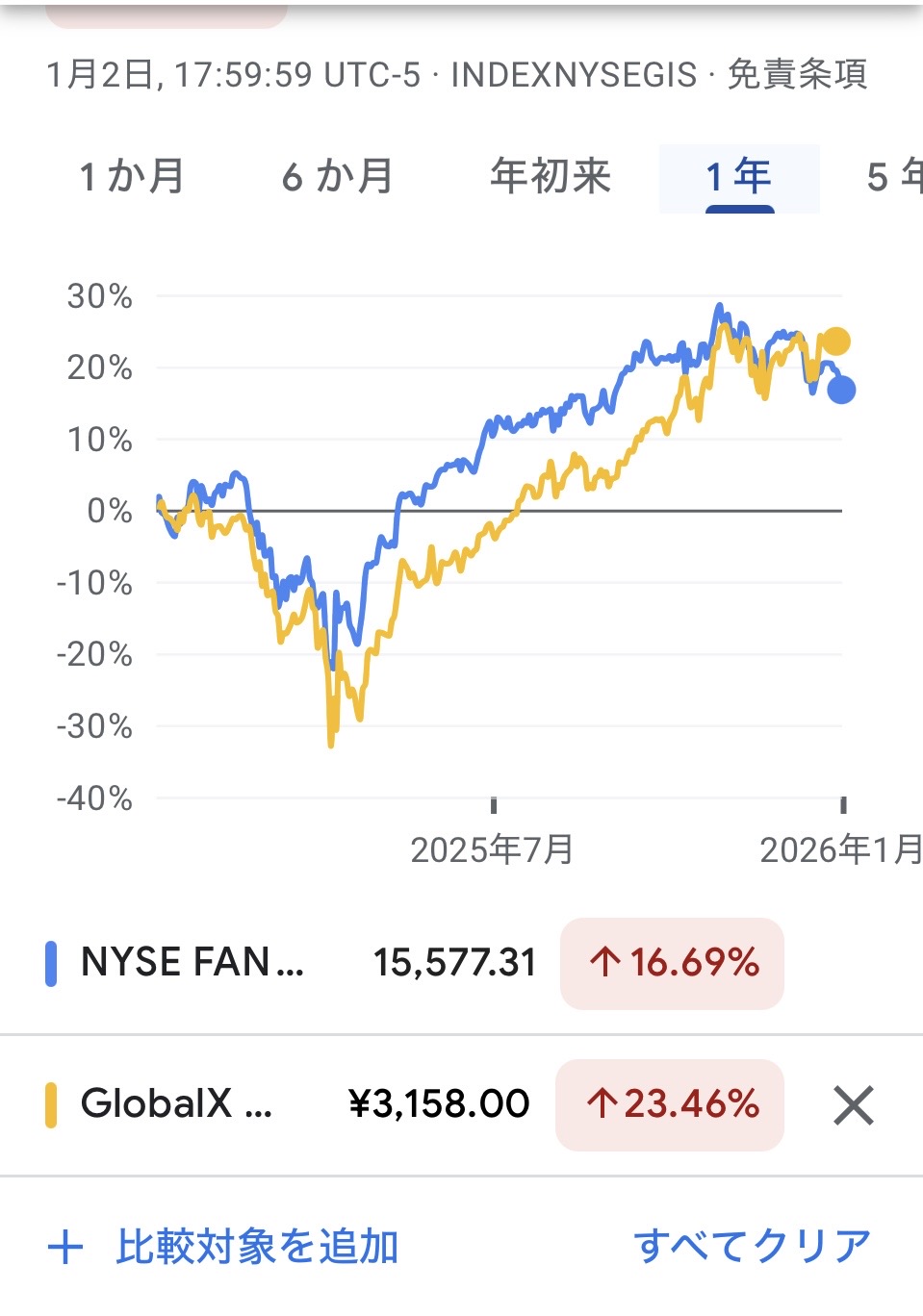Switch to the 5年 chart range
Viewport: 923px width, 1316px height.
point(894,177)
